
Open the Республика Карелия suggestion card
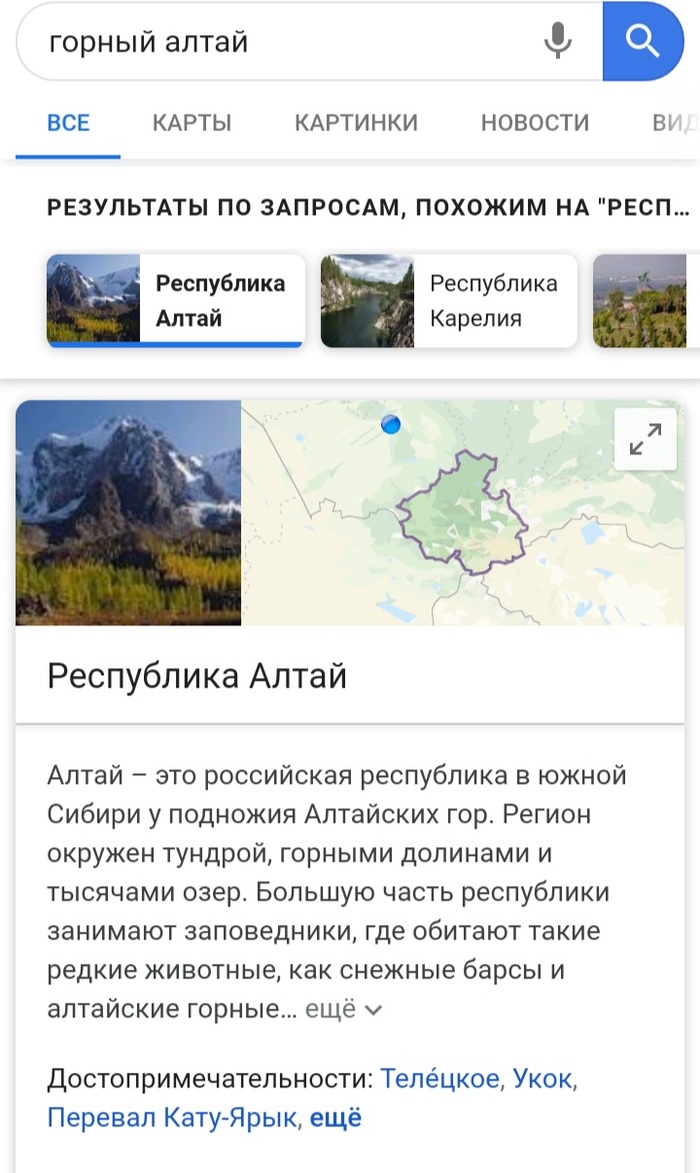pyautogui.click(x=448, y=300)
